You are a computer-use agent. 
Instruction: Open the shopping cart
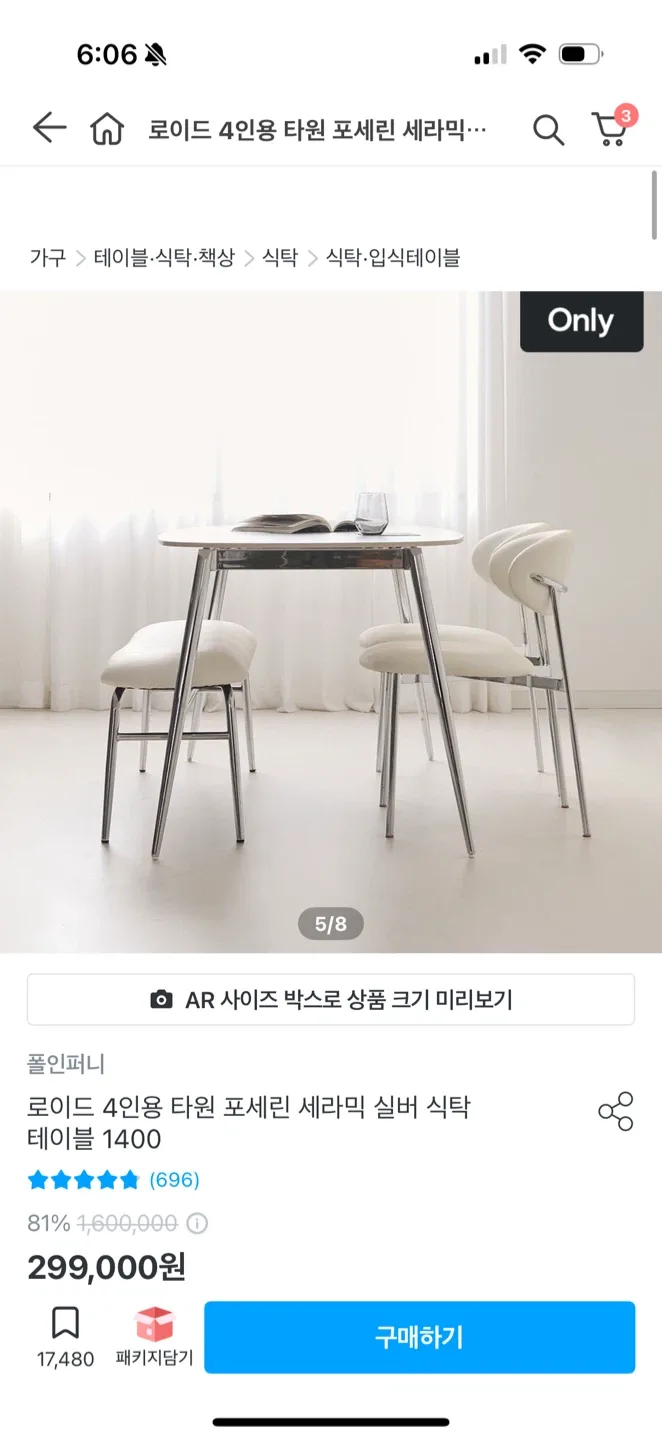point(610,129)
